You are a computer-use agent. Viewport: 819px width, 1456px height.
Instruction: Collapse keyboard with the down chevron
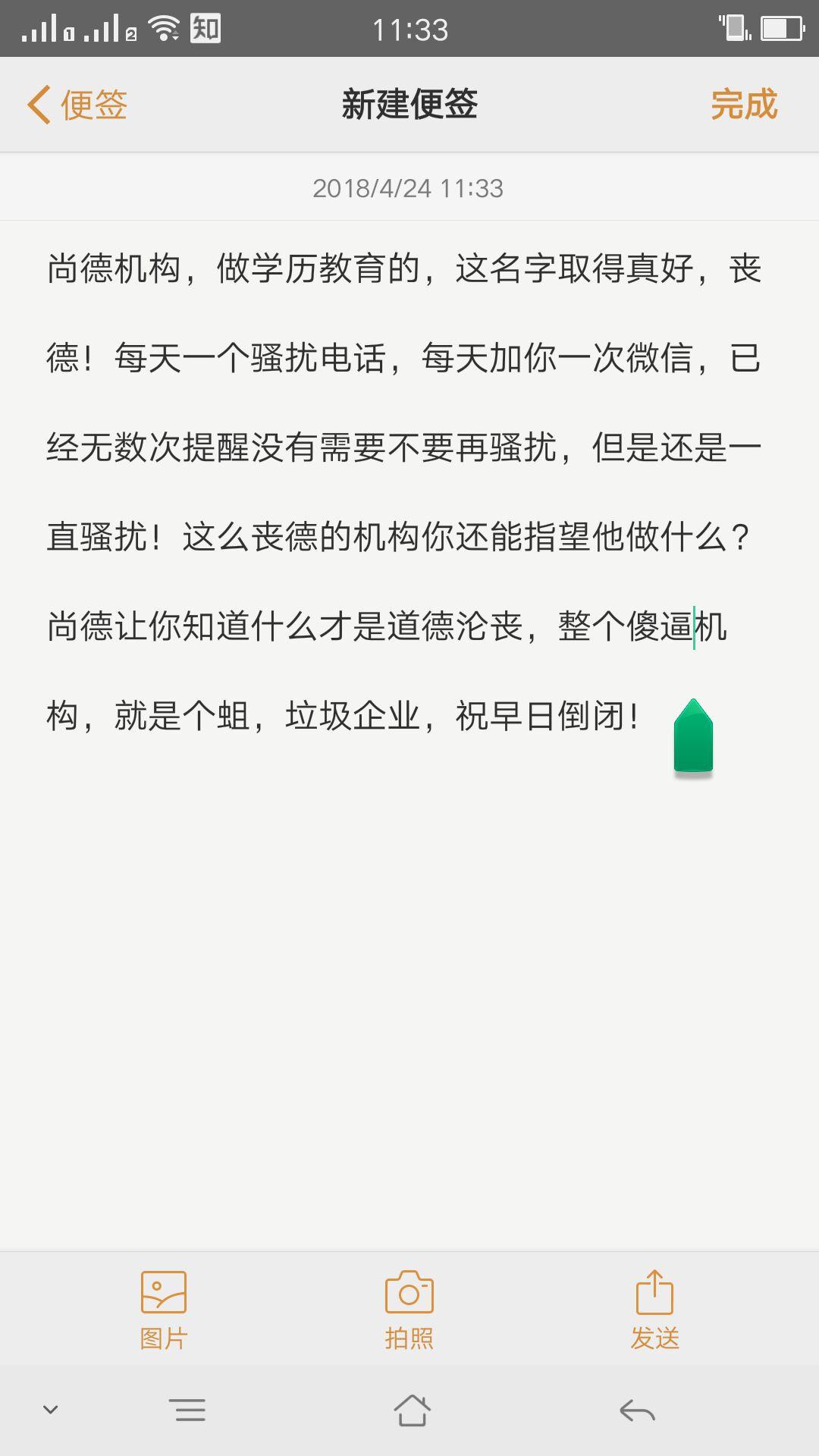(x=50, y=1409)
